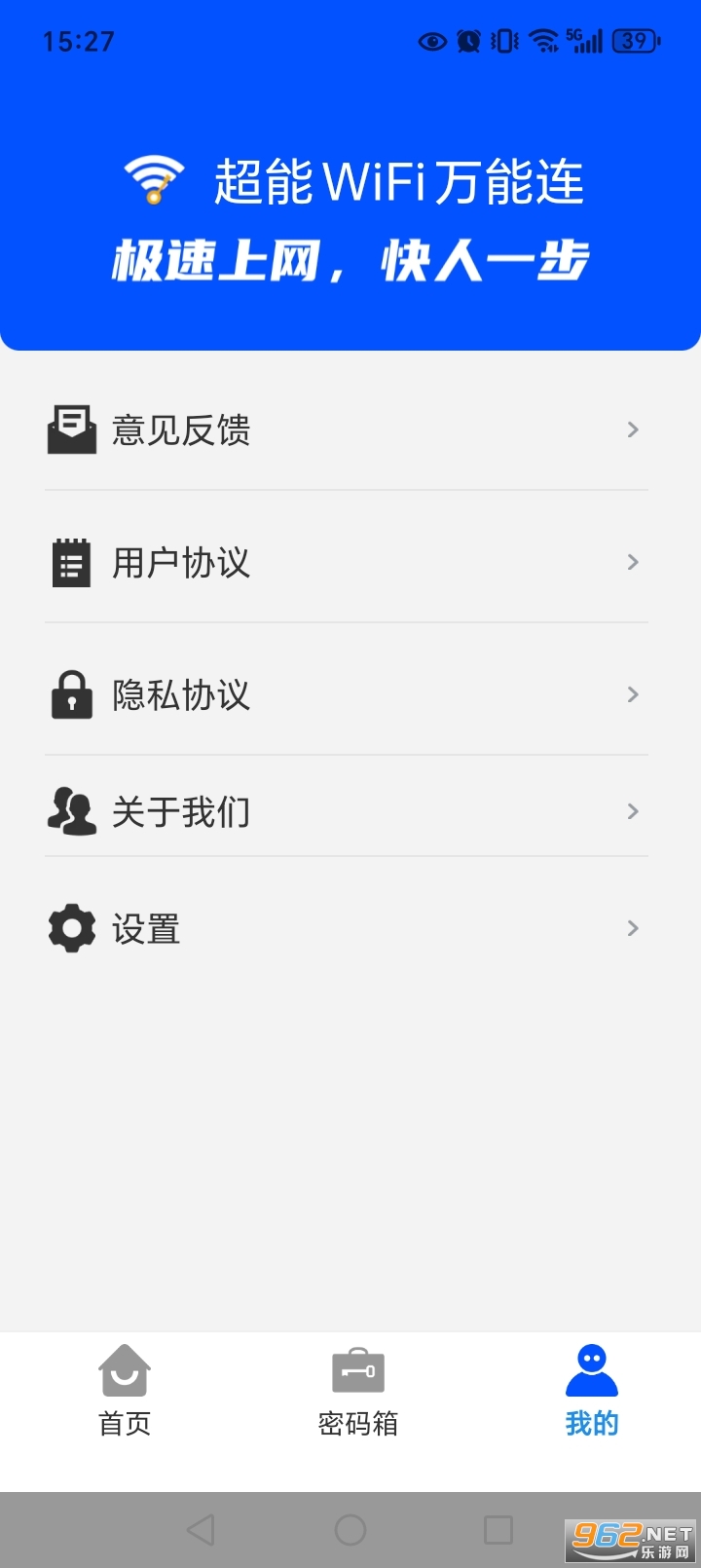Open the 密码箱 password box icon
The width and height of the screenshot is (701, 1568).
pos(358,1369)
